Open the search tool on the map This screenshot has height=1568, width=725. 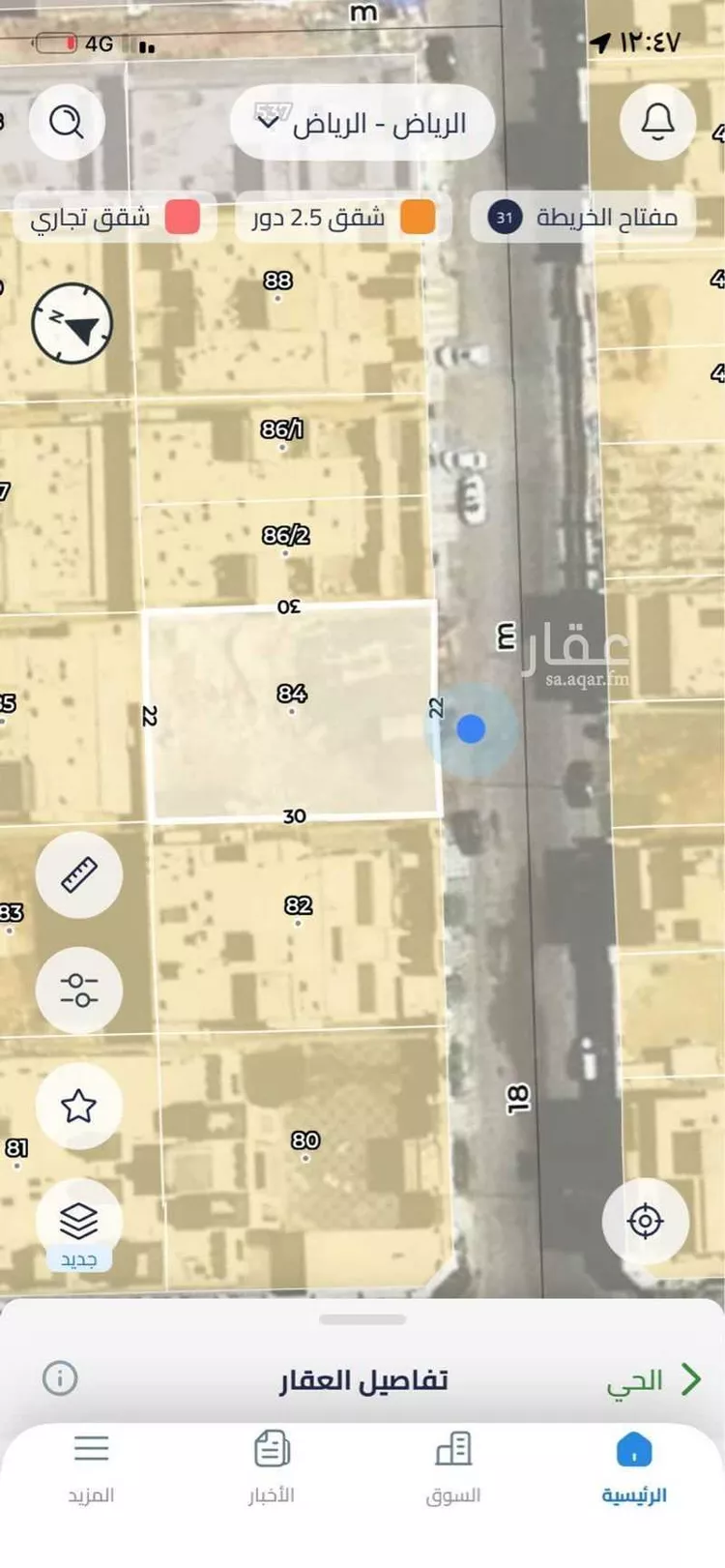[66, 121]
